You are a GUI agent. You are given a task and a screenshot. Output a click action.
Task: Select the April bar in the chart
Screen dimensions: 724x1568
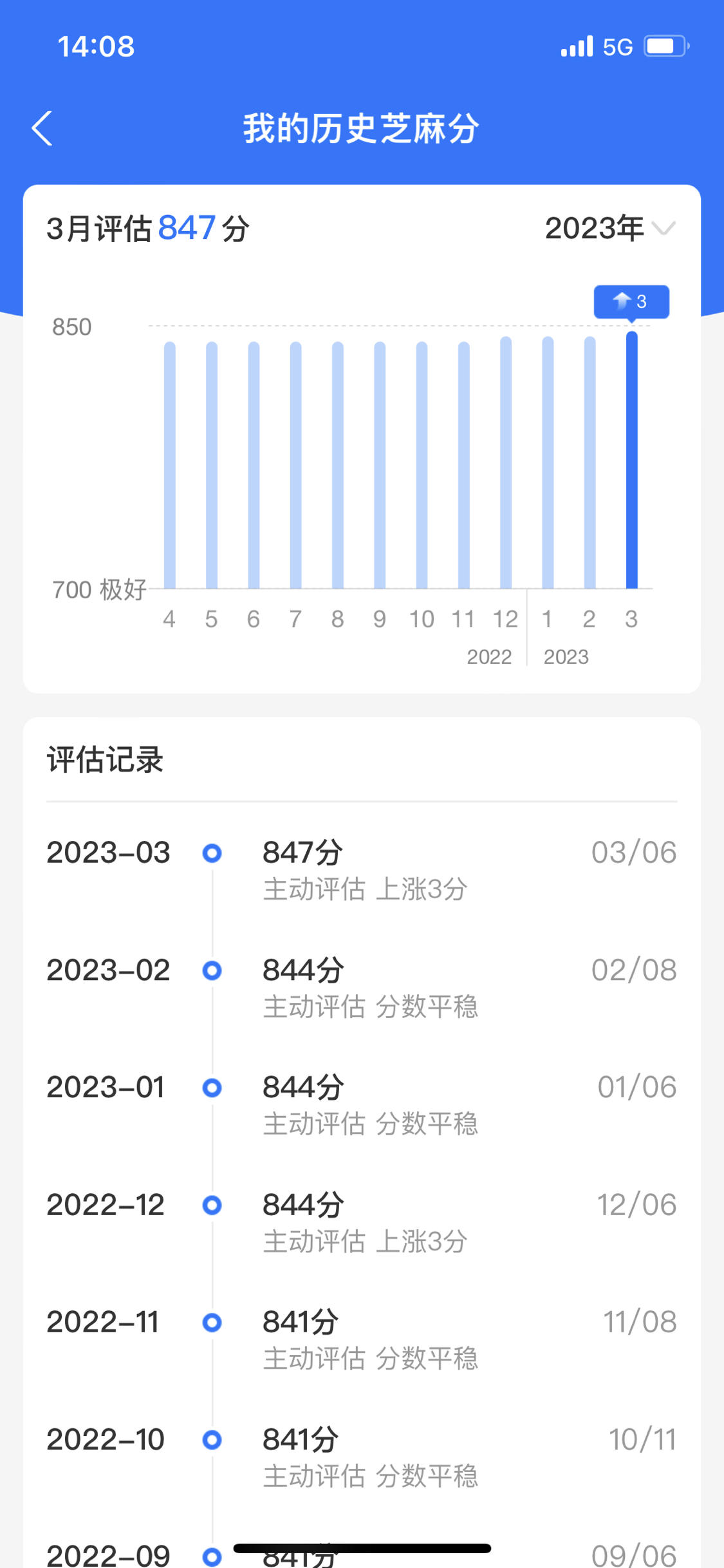coord(170,465)
